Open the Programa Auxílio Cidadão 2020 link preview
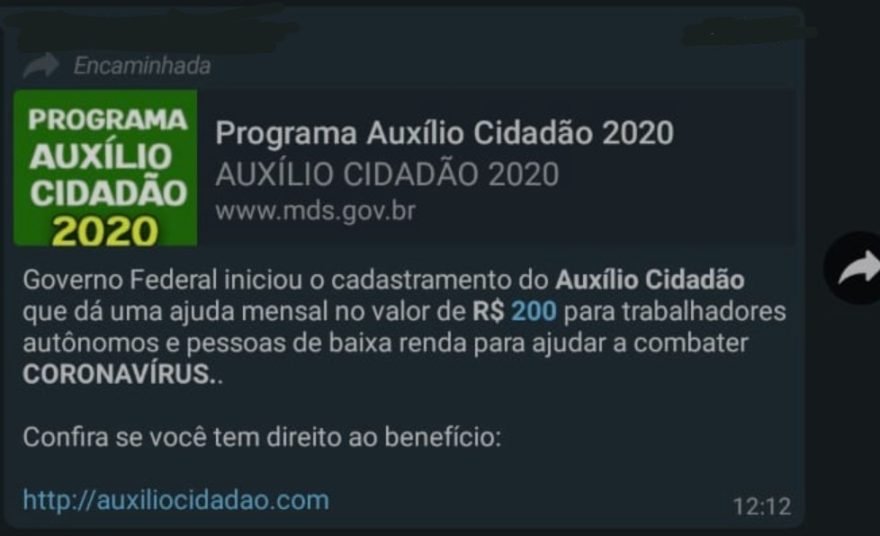This screenshot has width=880, height=536. pos(445,133)
